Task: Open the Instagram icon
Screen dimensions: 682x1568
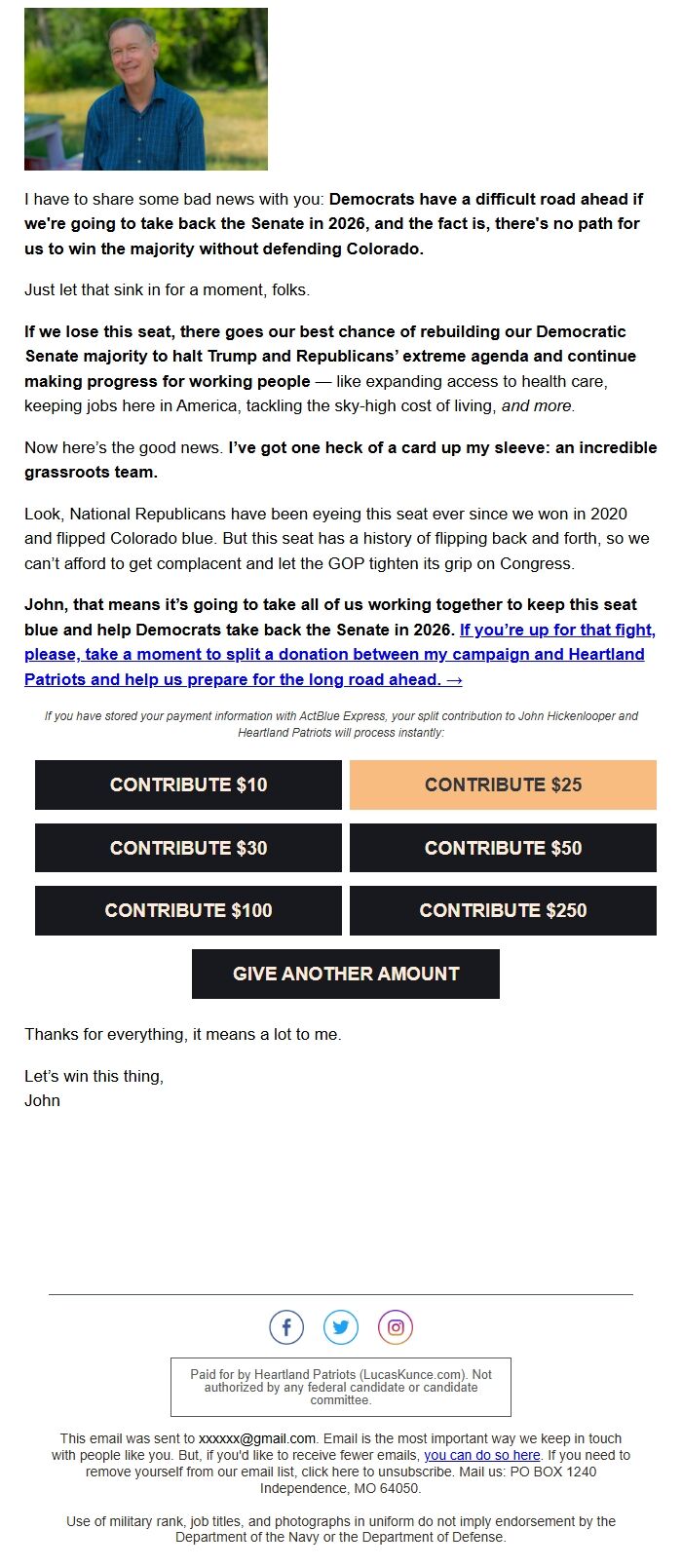Action: 396,1327
